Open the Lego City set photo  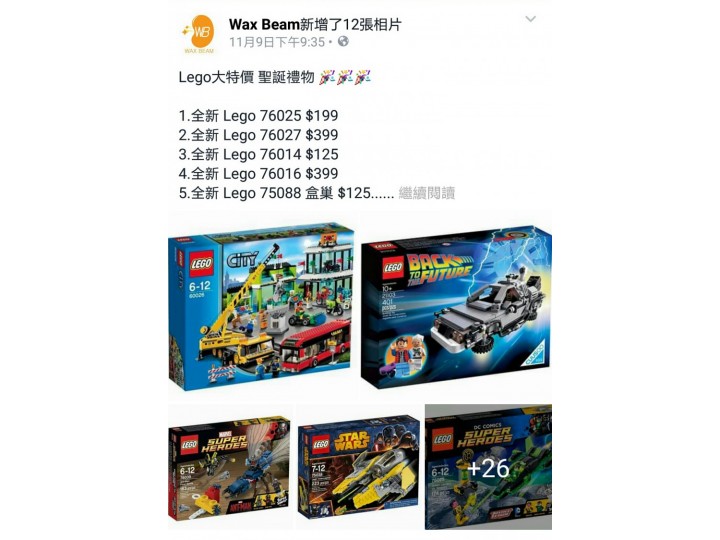[261, 304]
